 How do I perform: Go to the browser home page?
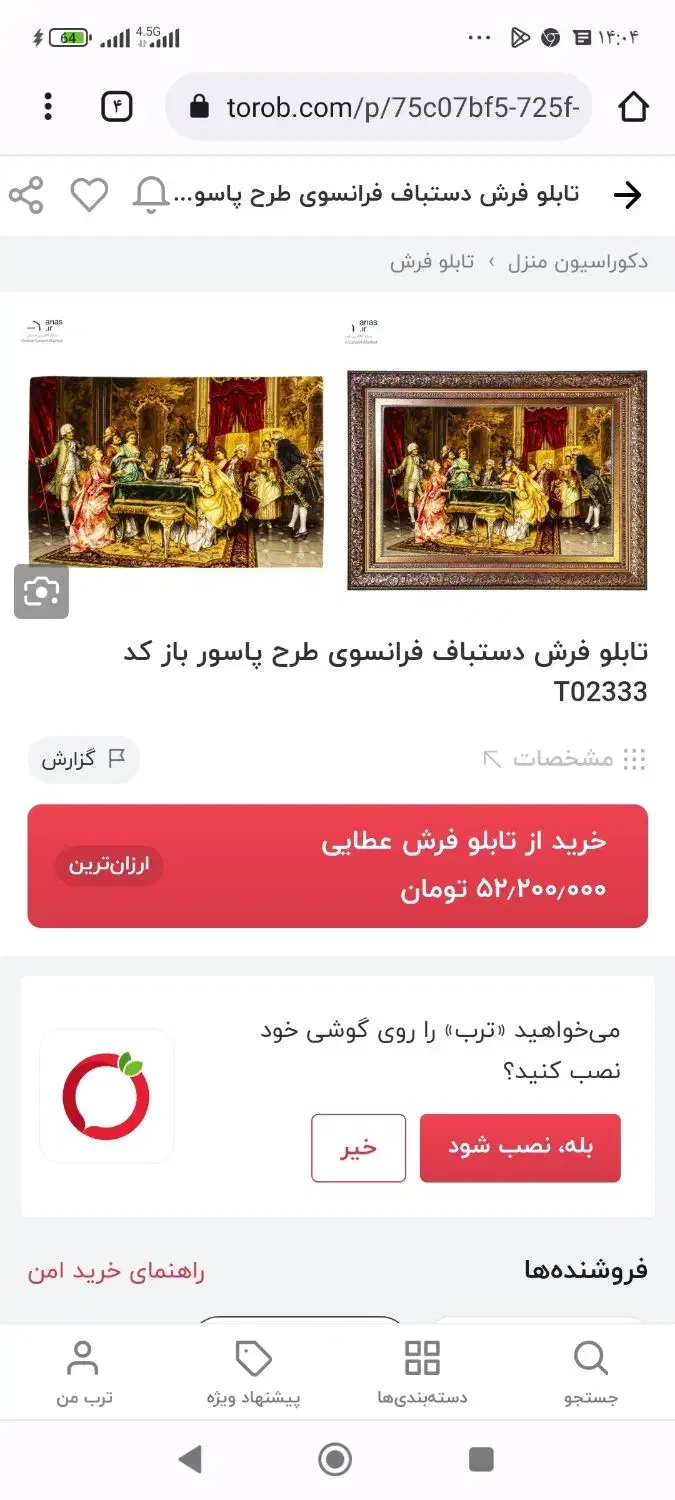point(633,106)
